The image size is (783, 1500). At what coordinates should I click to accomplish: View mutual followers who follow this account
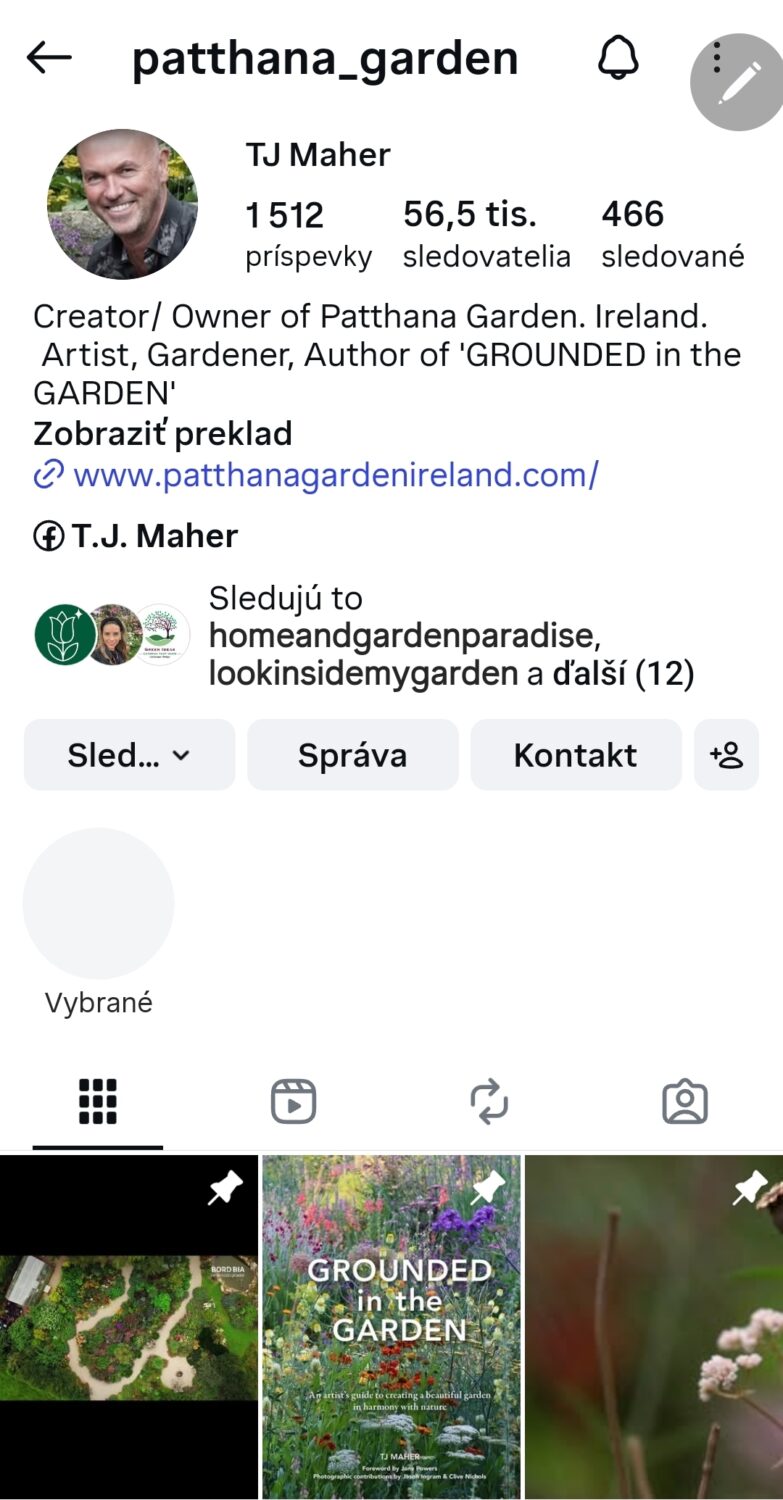click(400, 637)
